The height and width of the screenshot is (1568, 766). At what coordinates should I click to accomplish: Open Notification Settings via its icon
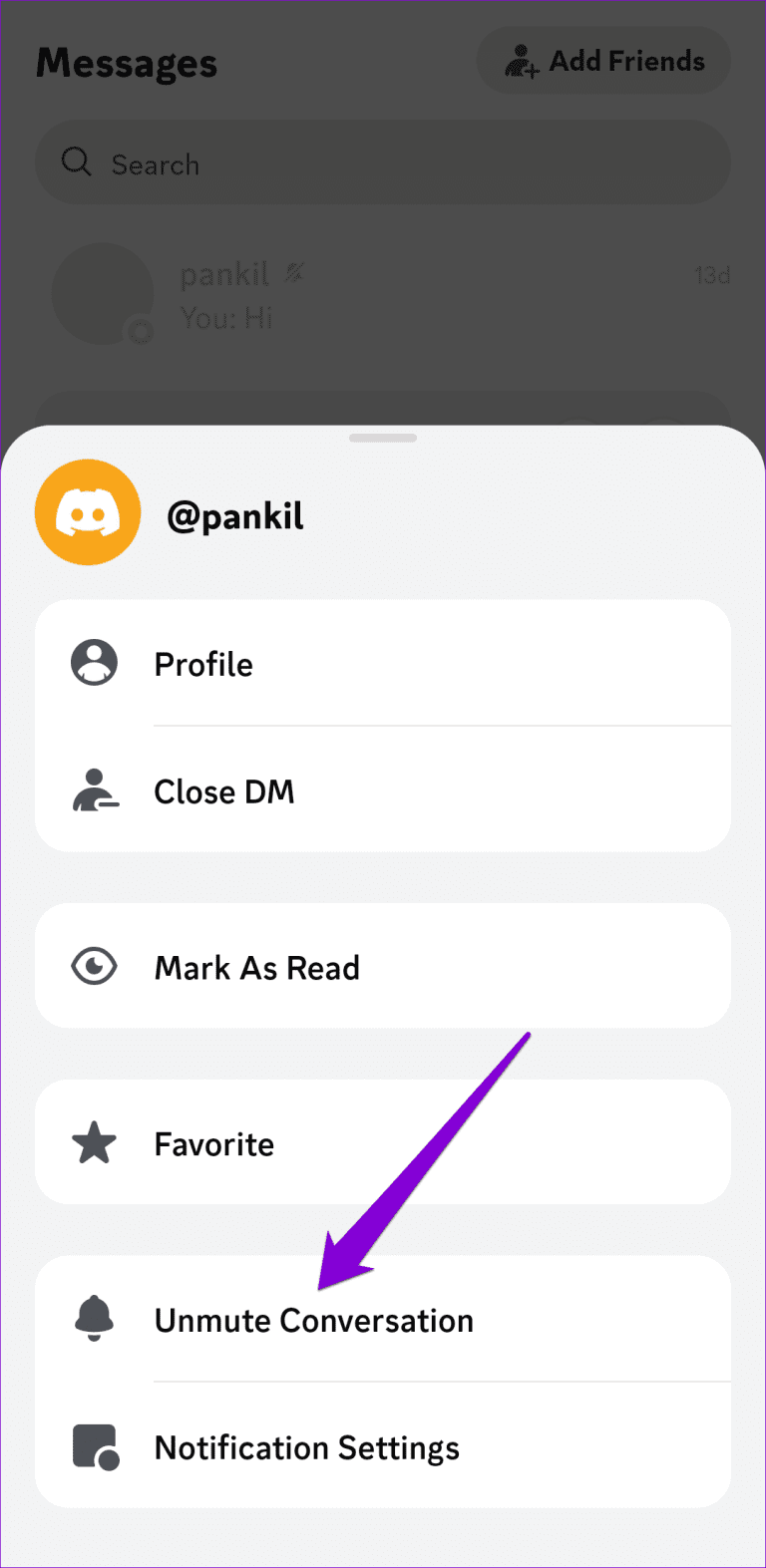(x=95, y=1445)
